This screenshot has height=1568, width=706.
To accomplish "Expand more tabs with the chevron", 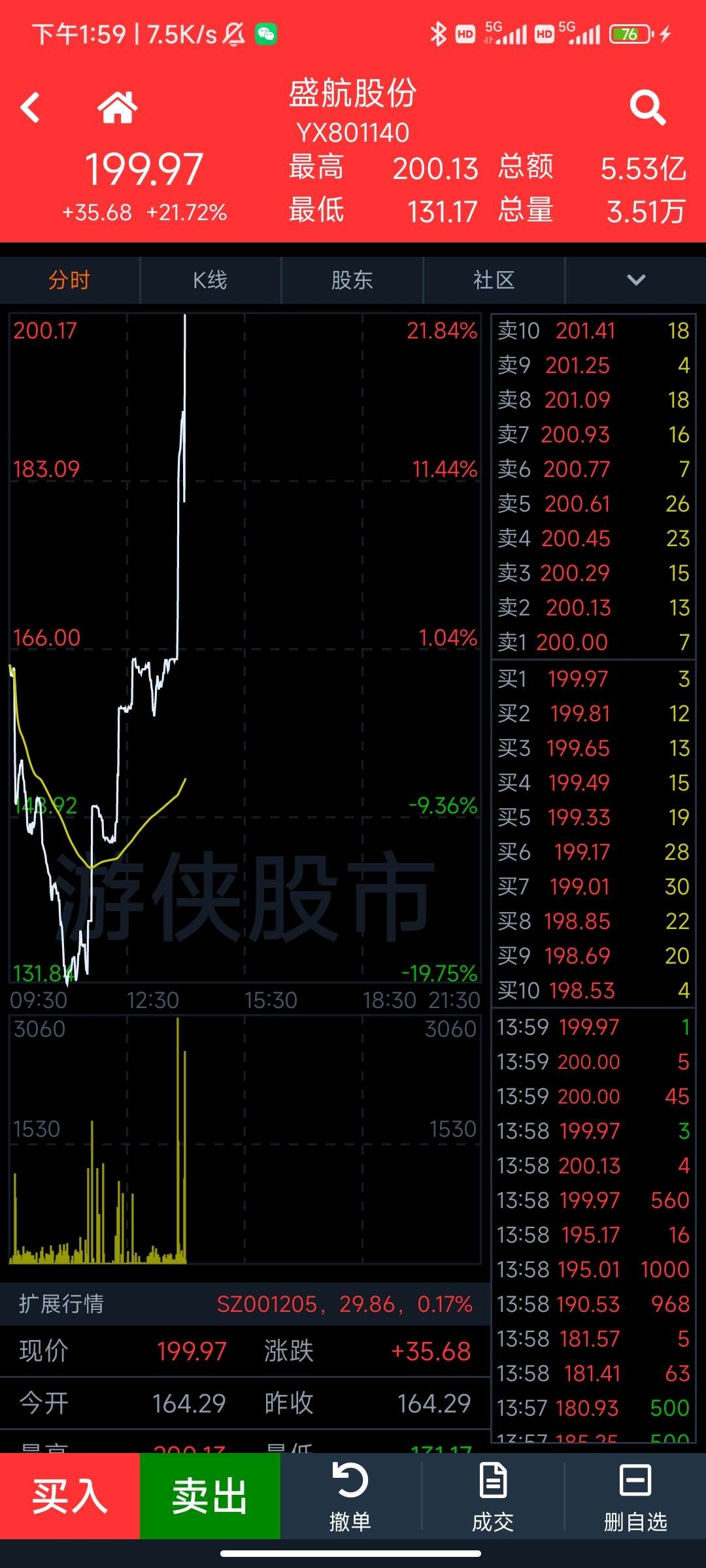I will click(636, 280).
